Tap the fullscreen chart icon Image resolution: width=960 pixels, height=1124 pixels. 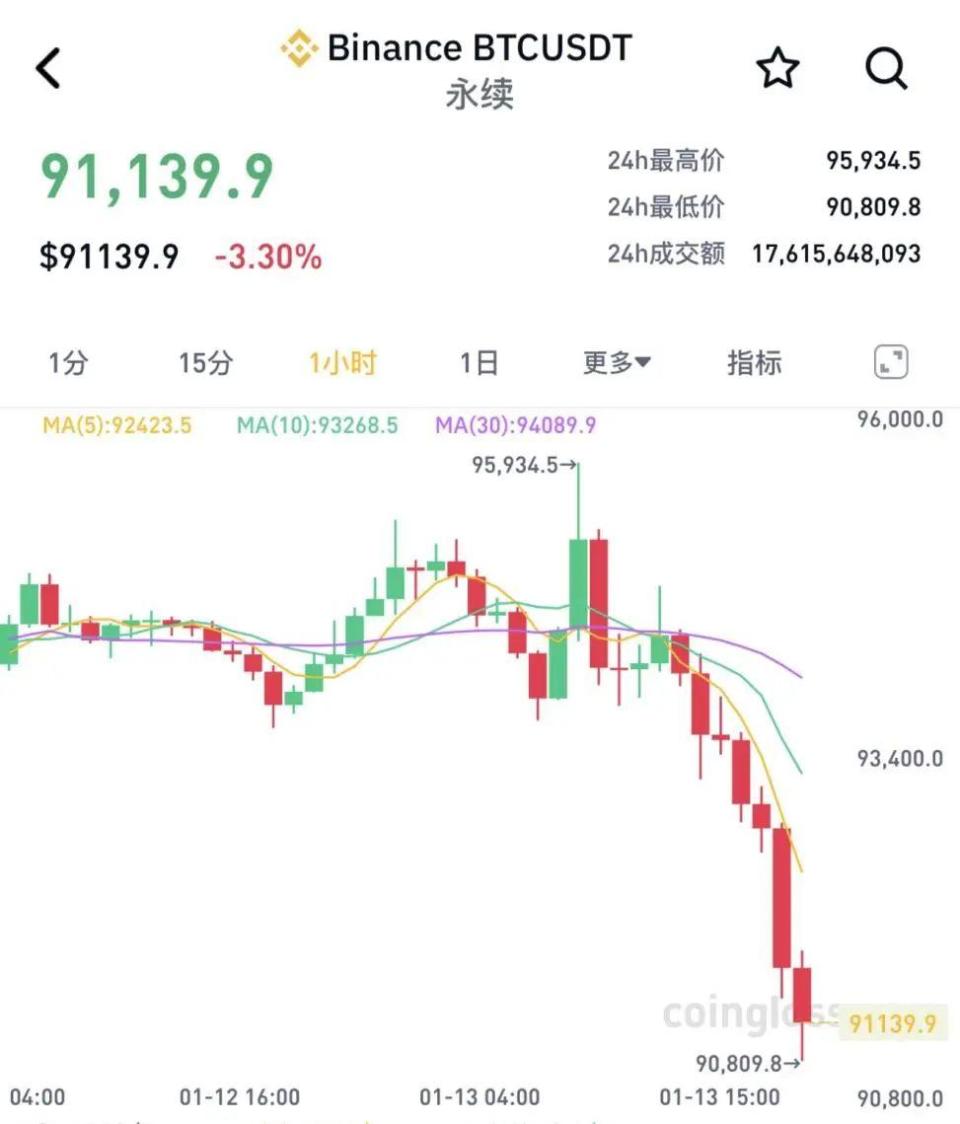888,363
